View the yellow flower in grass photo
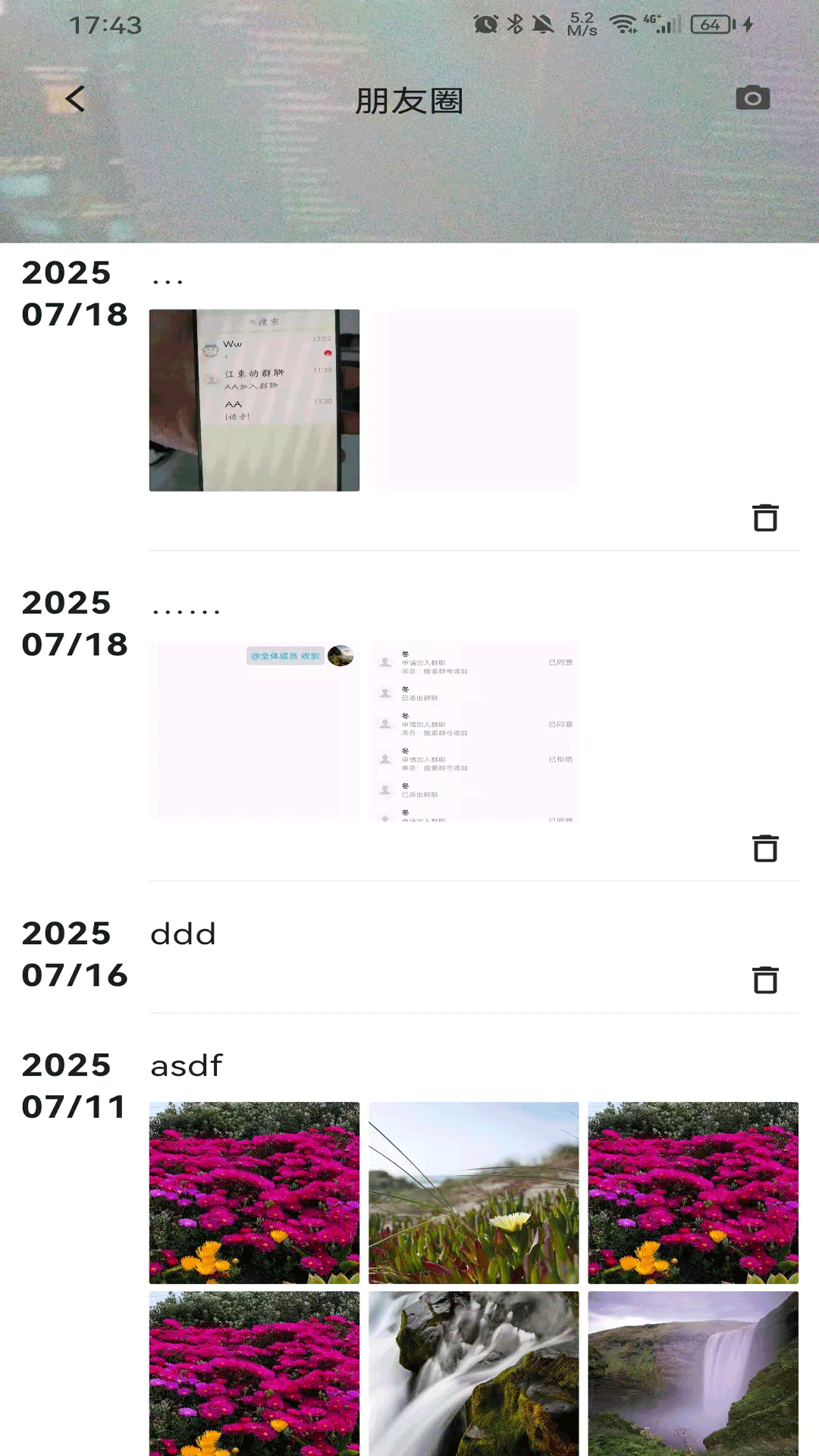 [x=474, y=1192]
